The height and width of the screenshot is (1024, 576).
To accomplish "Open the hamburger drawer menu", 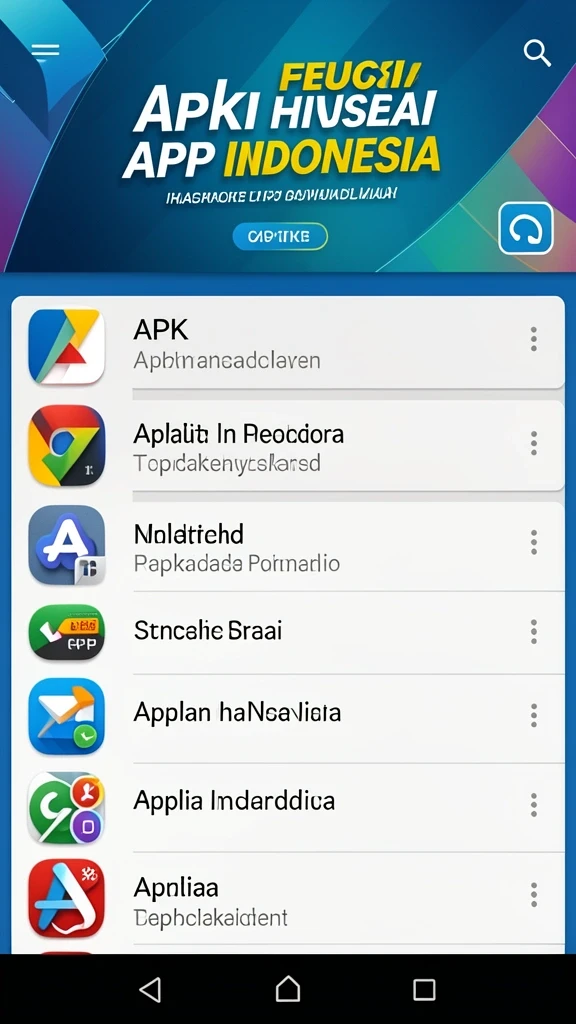I will pos(45,50).
